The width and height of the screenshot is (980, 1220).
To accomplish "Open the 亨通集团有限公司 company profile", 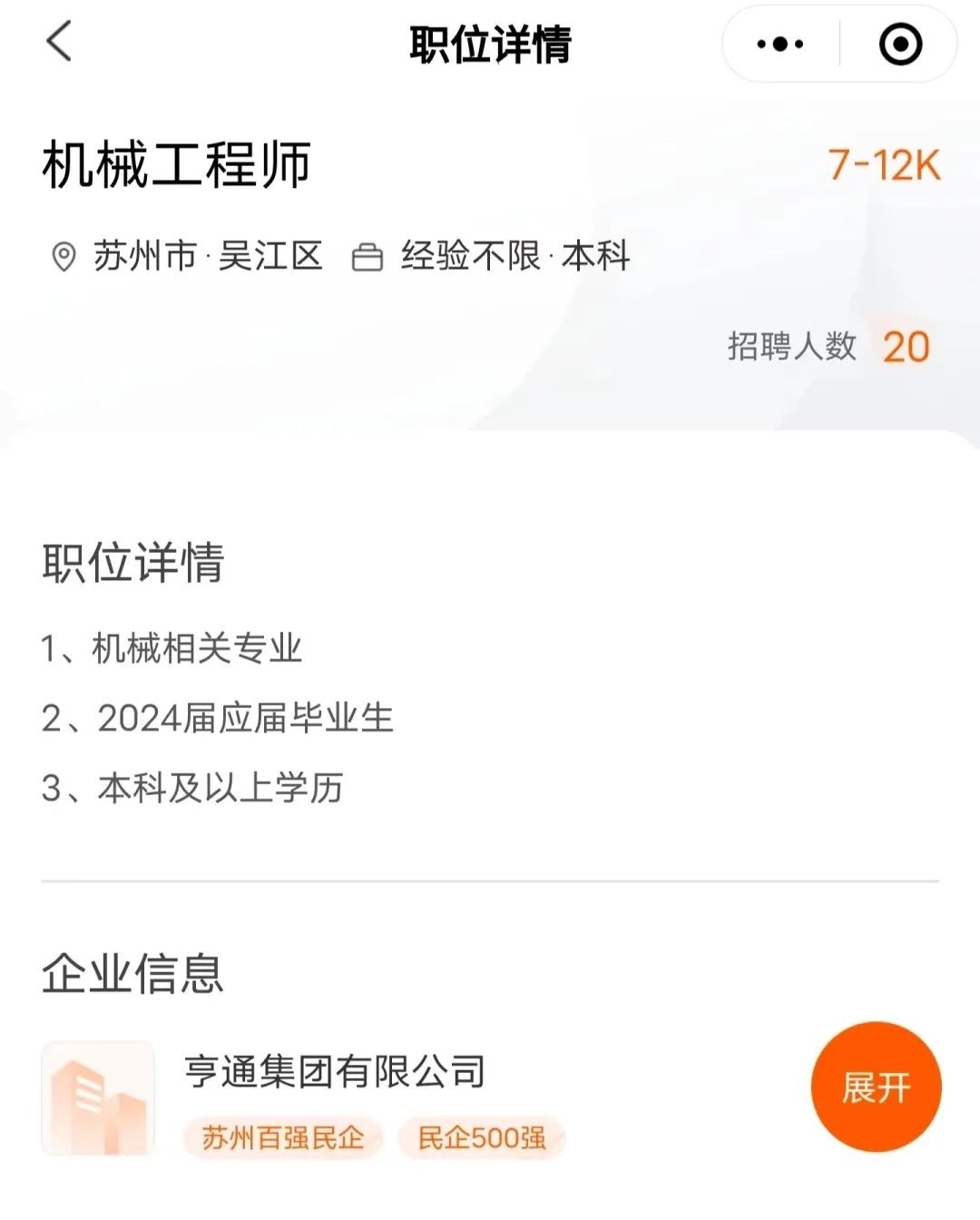I will 334,1072.
